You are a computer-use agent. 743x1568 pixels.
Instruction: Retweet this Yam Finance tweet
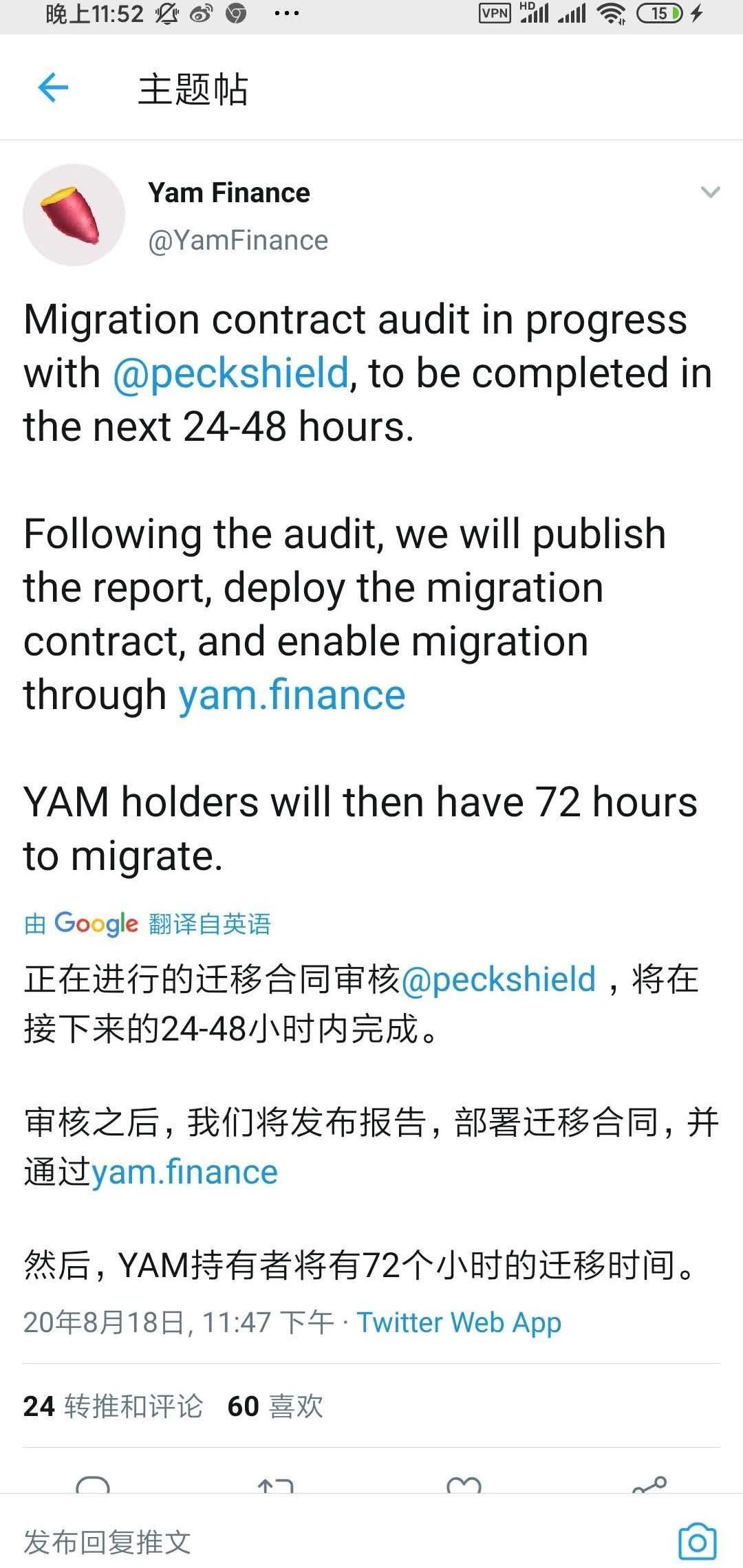[276, 1484]
